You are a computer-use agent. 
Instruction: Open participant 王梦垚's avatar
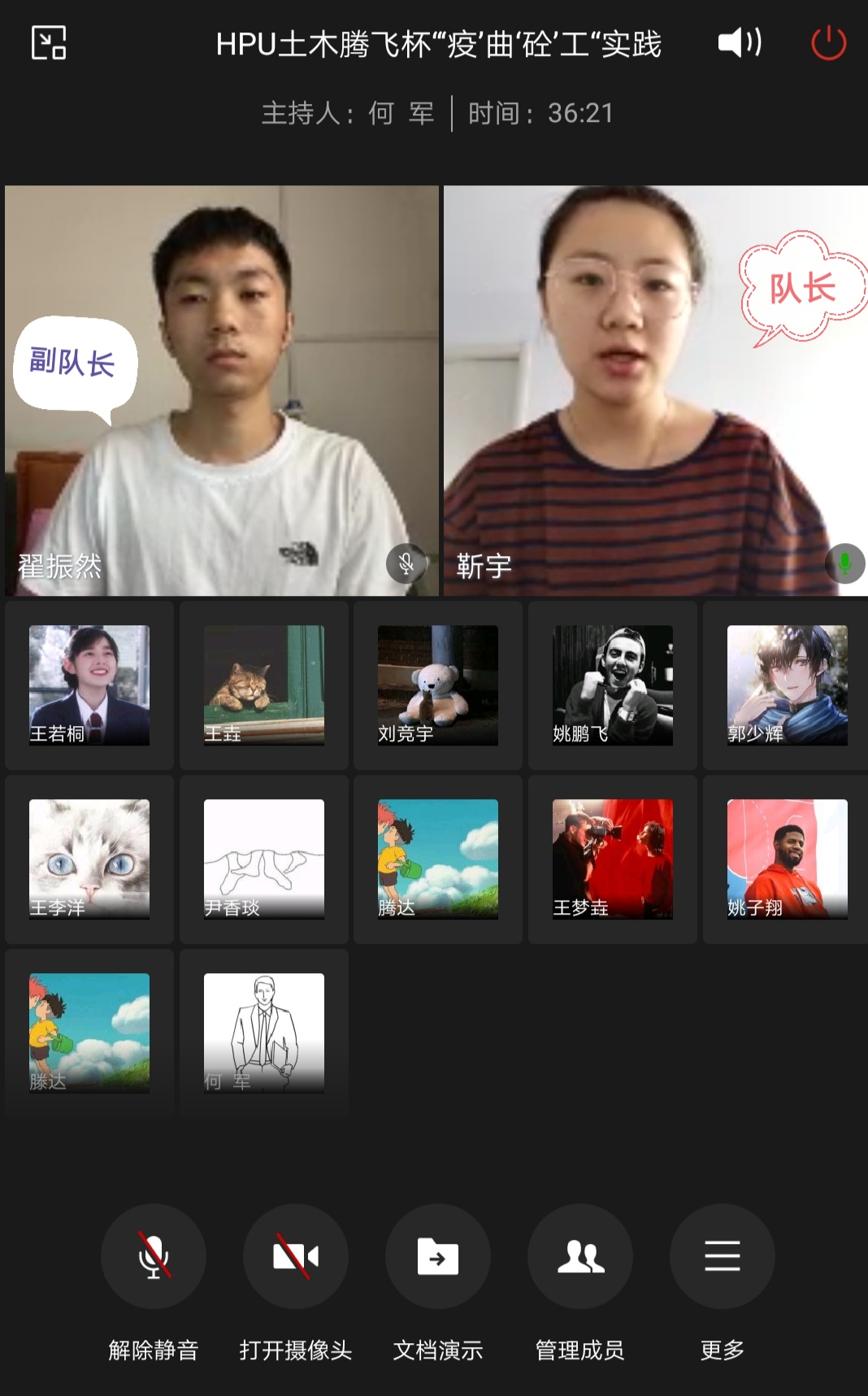click(613, 859)
